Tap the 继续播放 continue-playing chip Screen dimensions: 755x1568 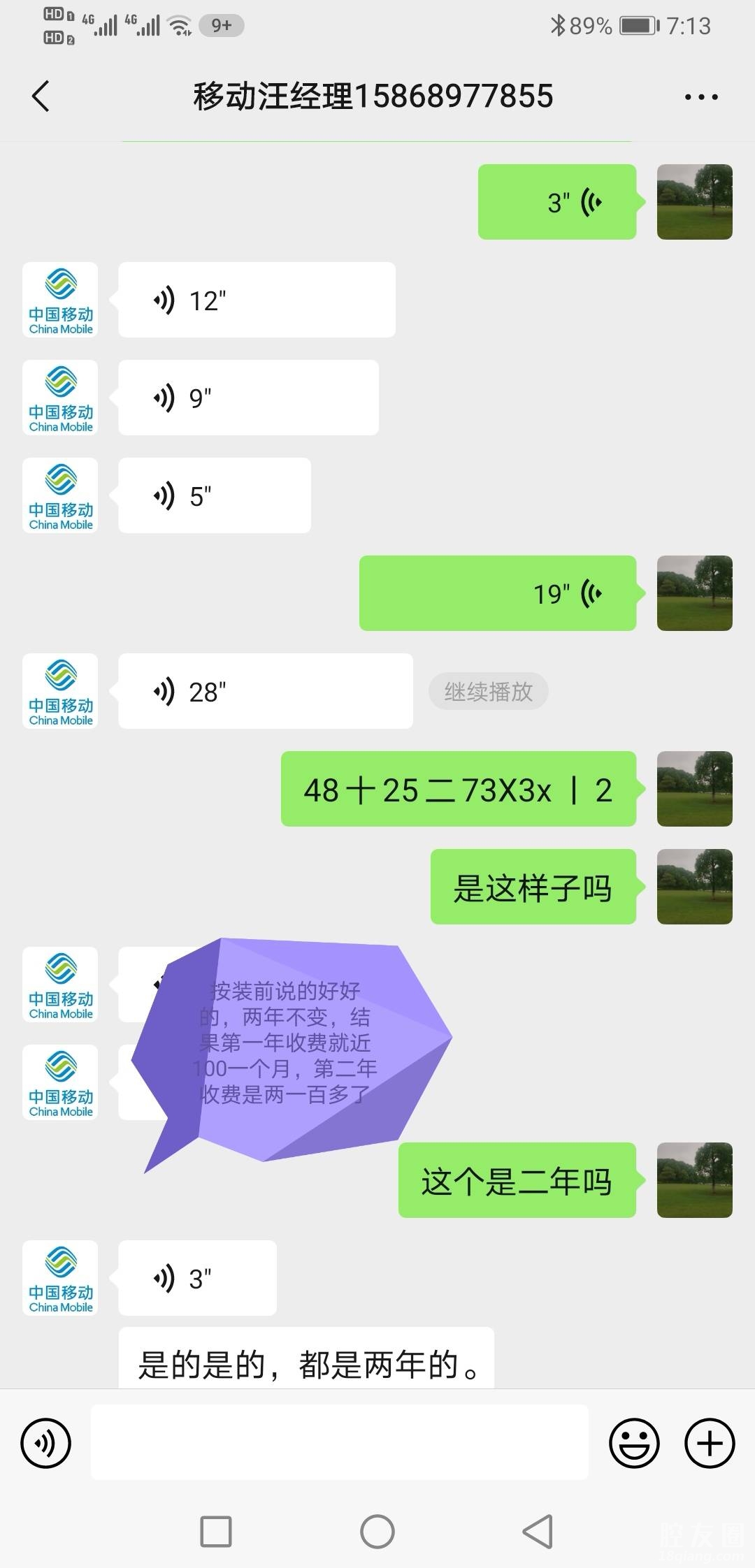tap(488, 692)
